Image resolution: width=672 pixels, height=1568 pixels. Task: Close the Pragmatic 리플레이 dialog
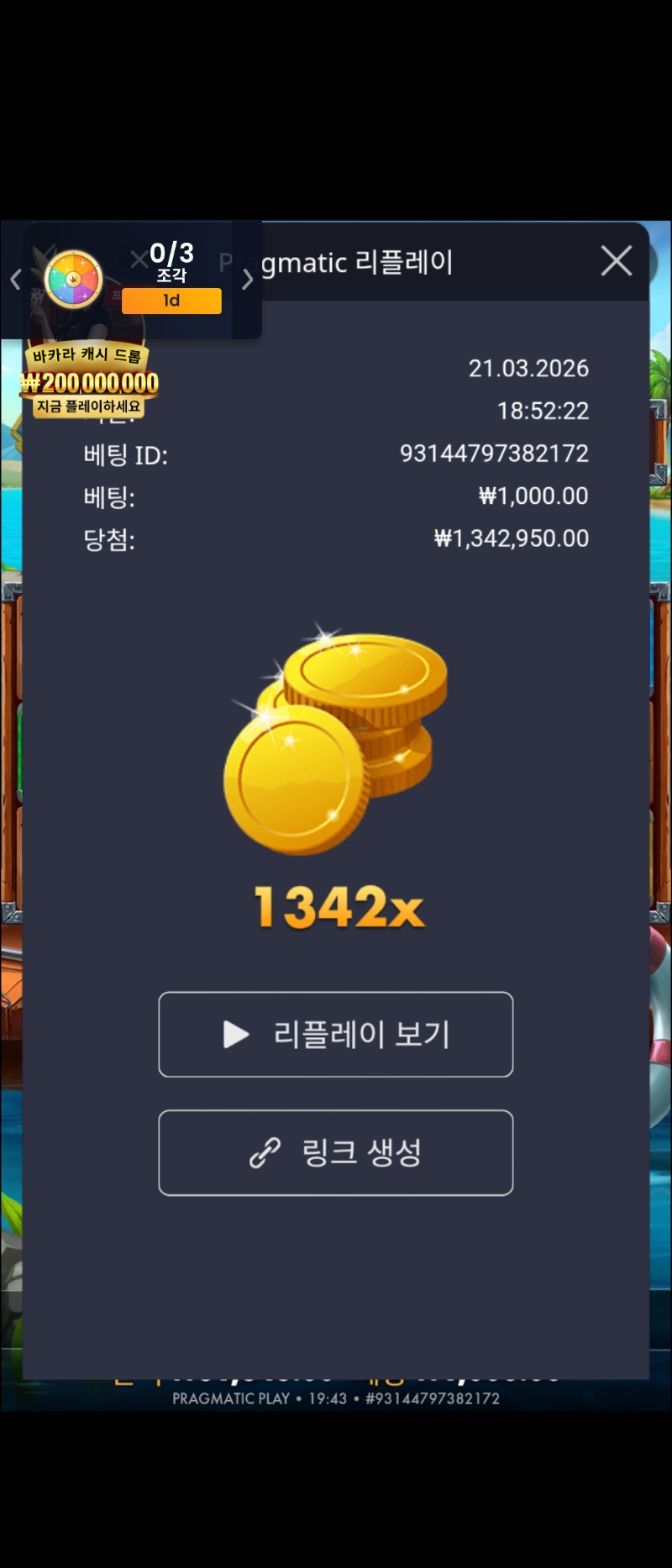[617, 261]
